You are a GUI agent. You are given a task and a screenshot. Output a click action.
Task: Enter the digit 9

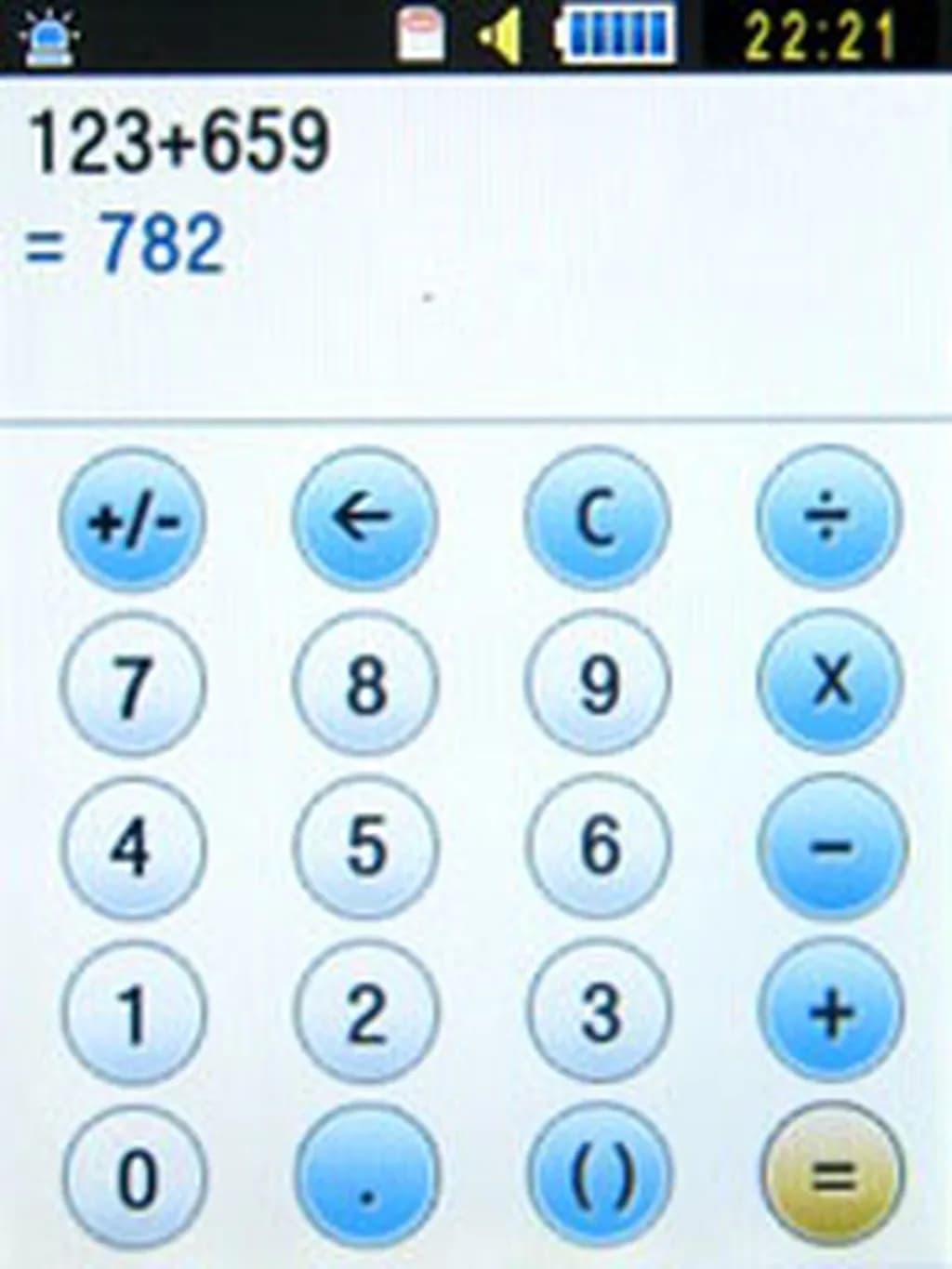click(597, 684)
